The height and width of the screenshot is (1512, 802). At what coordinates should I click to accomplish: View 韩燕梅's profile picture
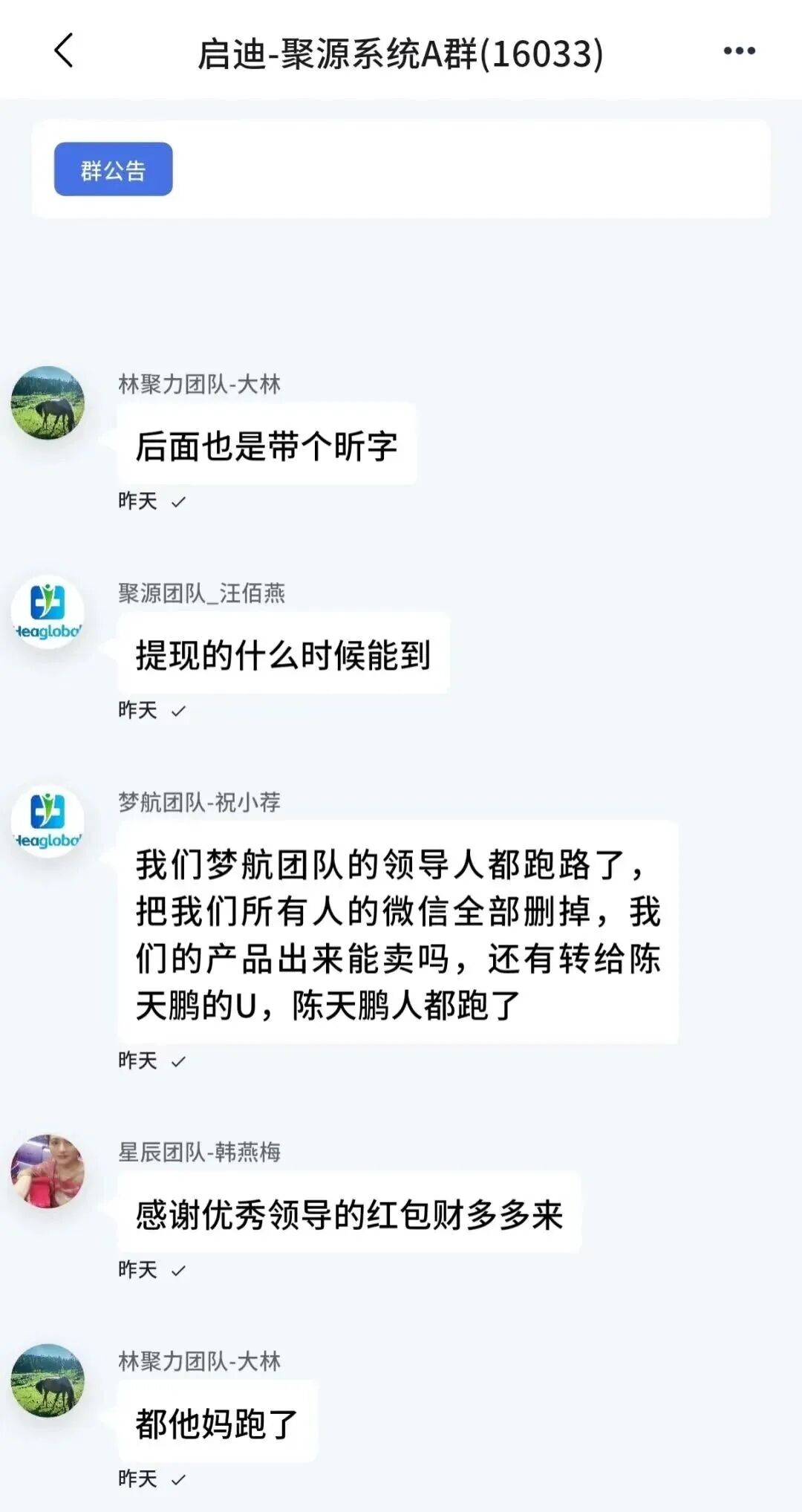click(48, 1171)
